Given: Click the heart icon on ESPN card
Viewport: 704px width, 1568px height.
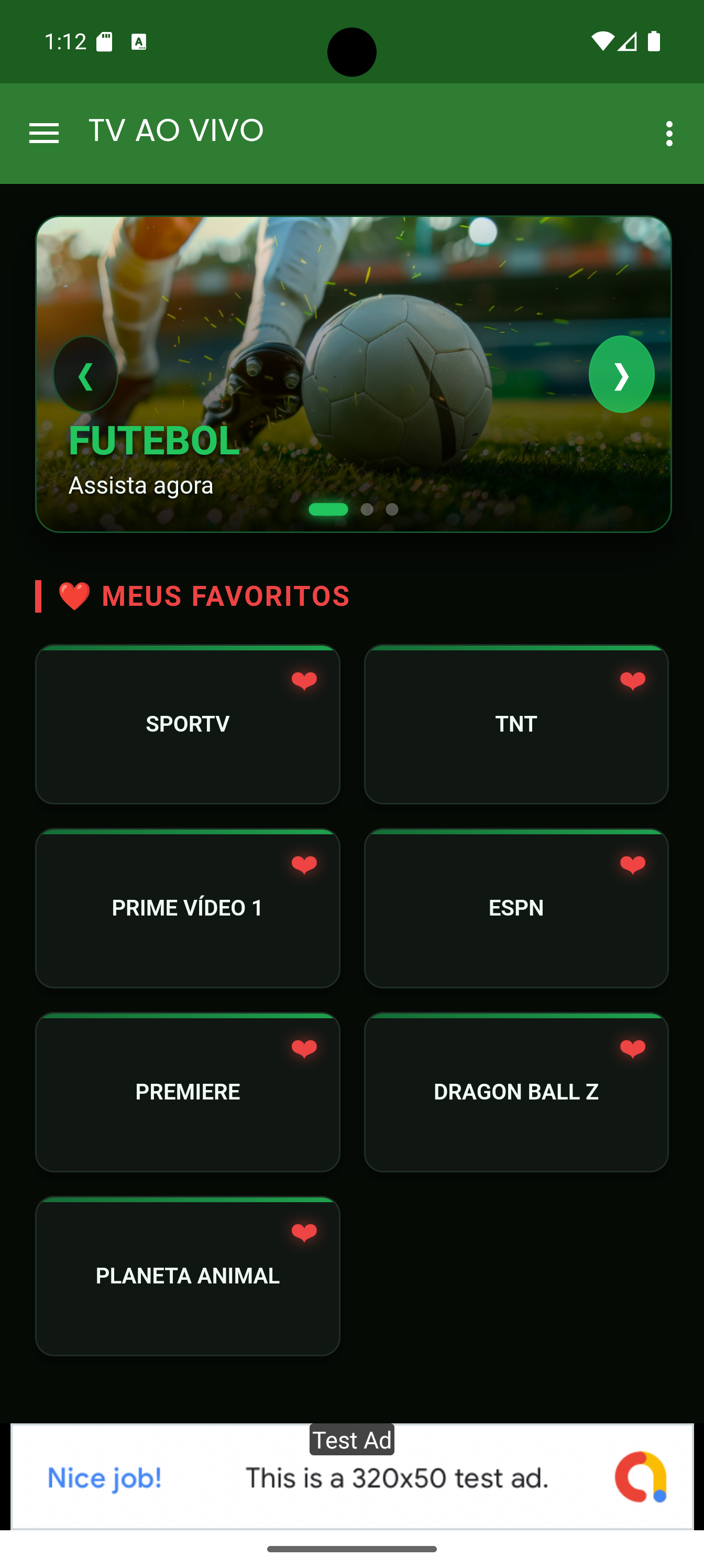Looking at the screenshot, I should pos(633,864).
